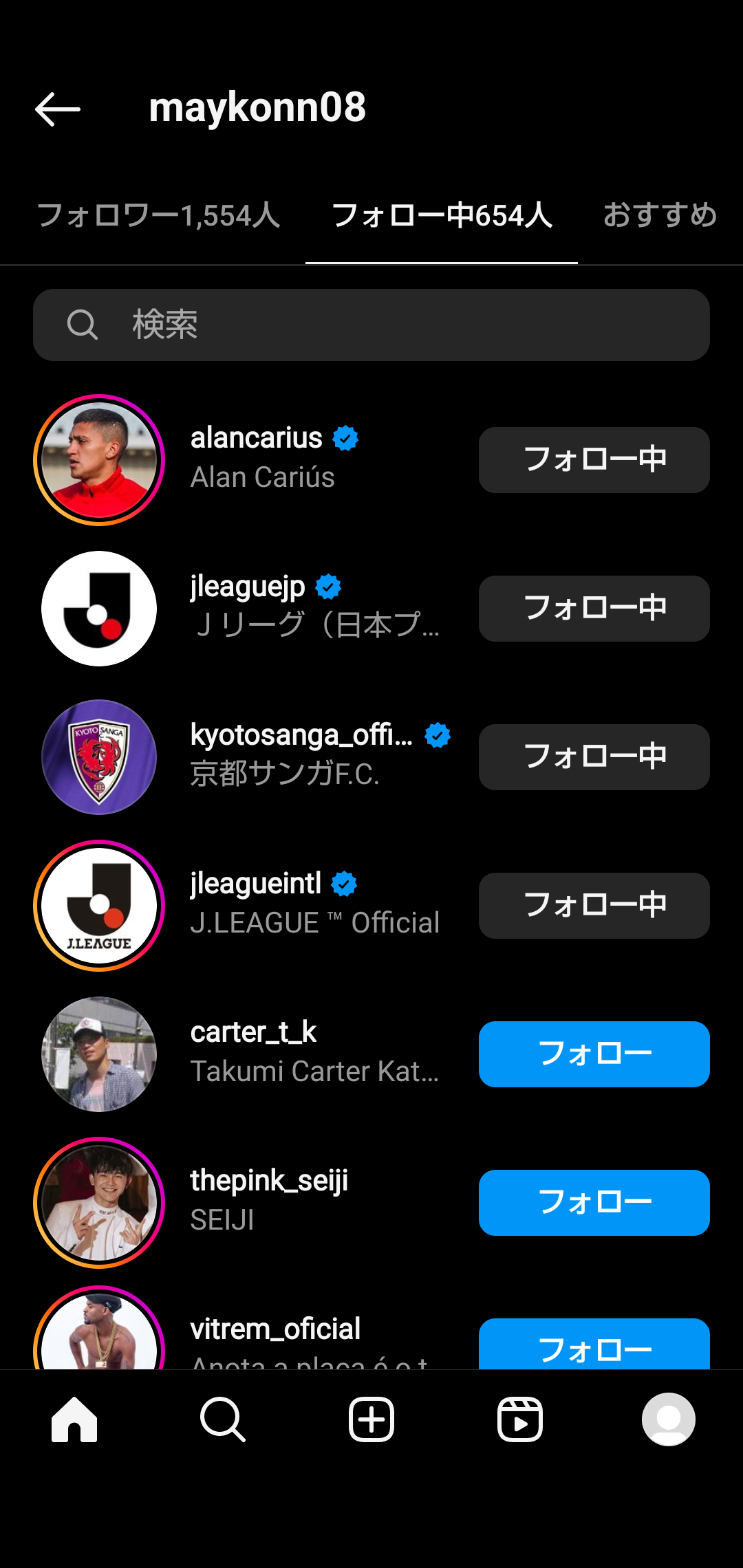Create a new post
The height and width of the screenshot is (1568, 743).
tap(371, 1419)
